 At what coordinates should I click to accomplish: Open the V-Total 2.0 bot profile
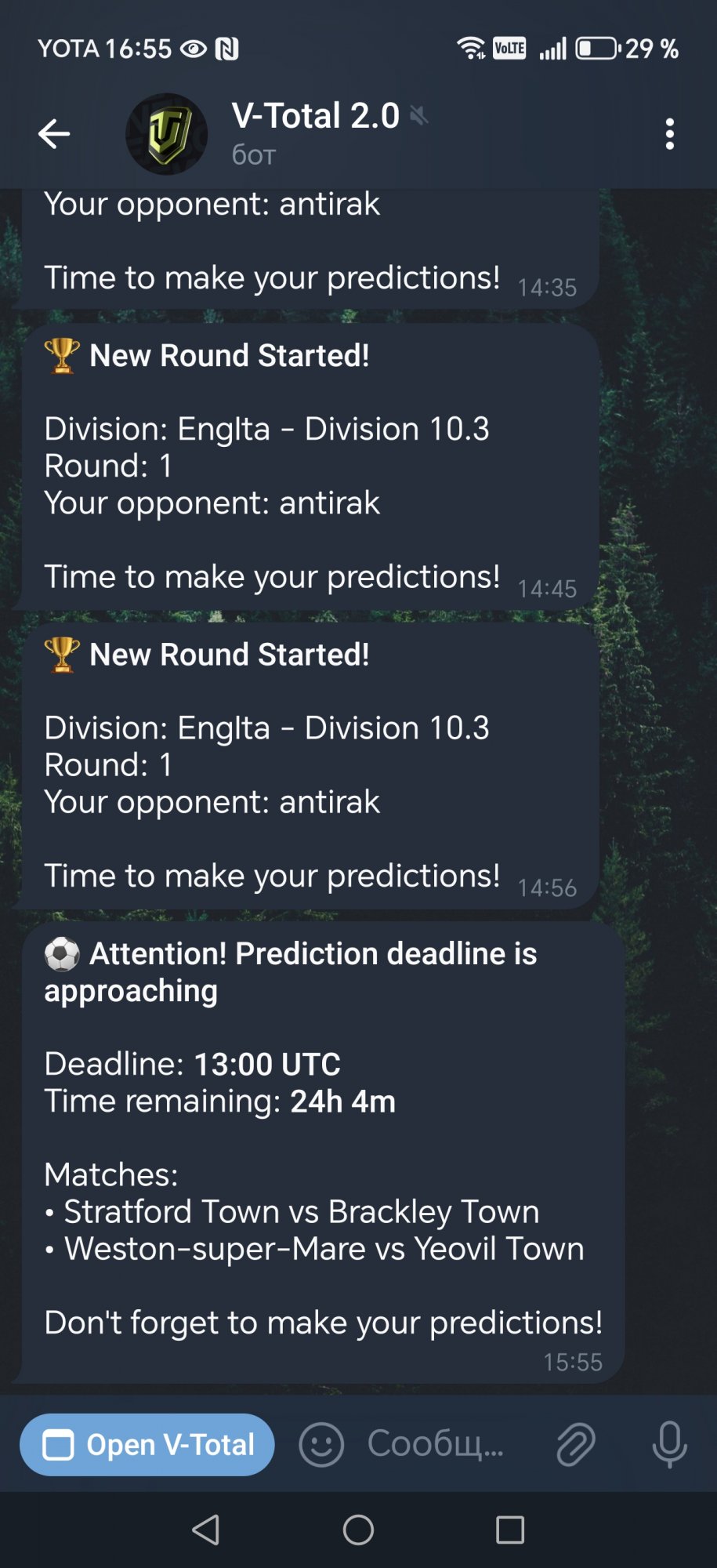[x=167, y=134]
